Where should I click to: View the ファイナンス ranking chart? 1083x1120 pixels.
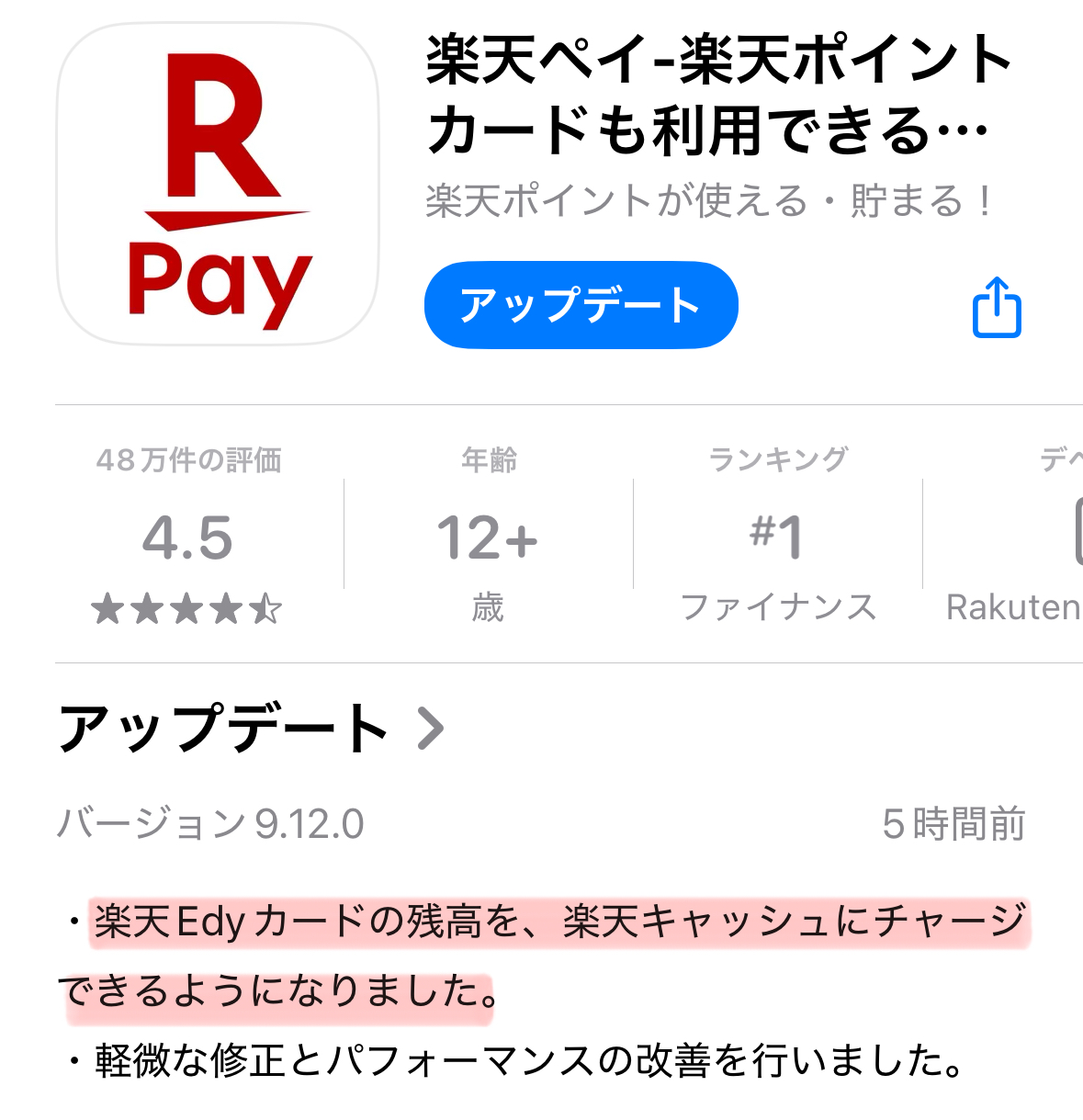[x=778, y=536]
